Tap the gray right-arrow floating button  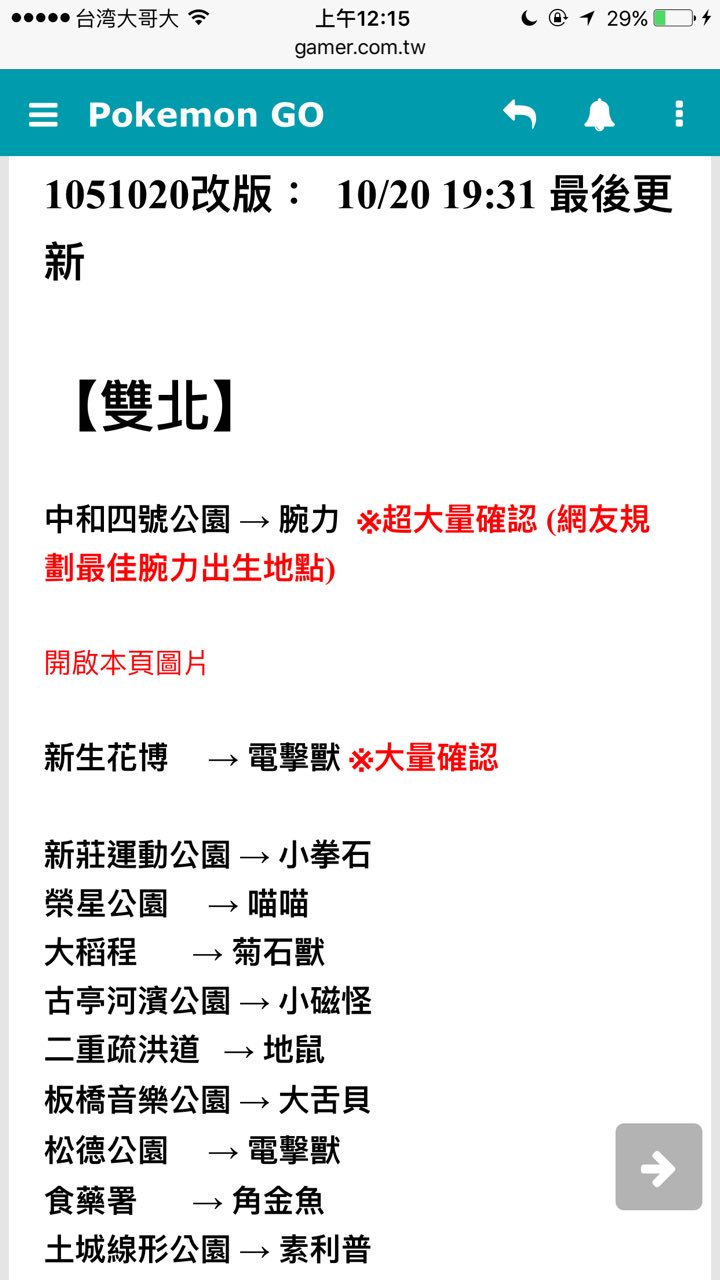658,1167
